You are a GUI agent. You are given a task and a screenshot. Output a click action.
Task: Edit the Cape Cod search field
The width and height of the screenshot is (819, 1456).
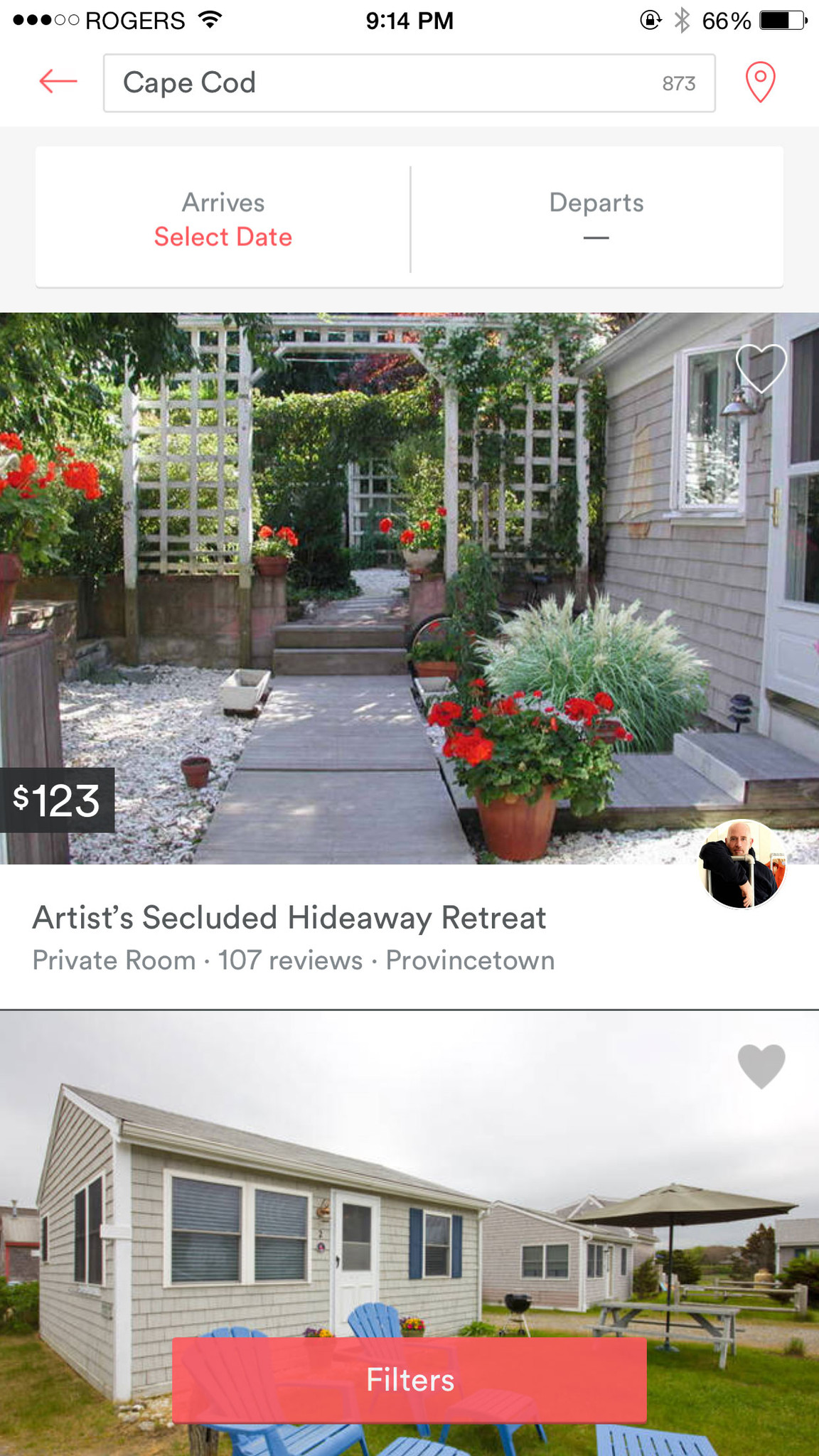pyautogui.click(x=384, y=83)
